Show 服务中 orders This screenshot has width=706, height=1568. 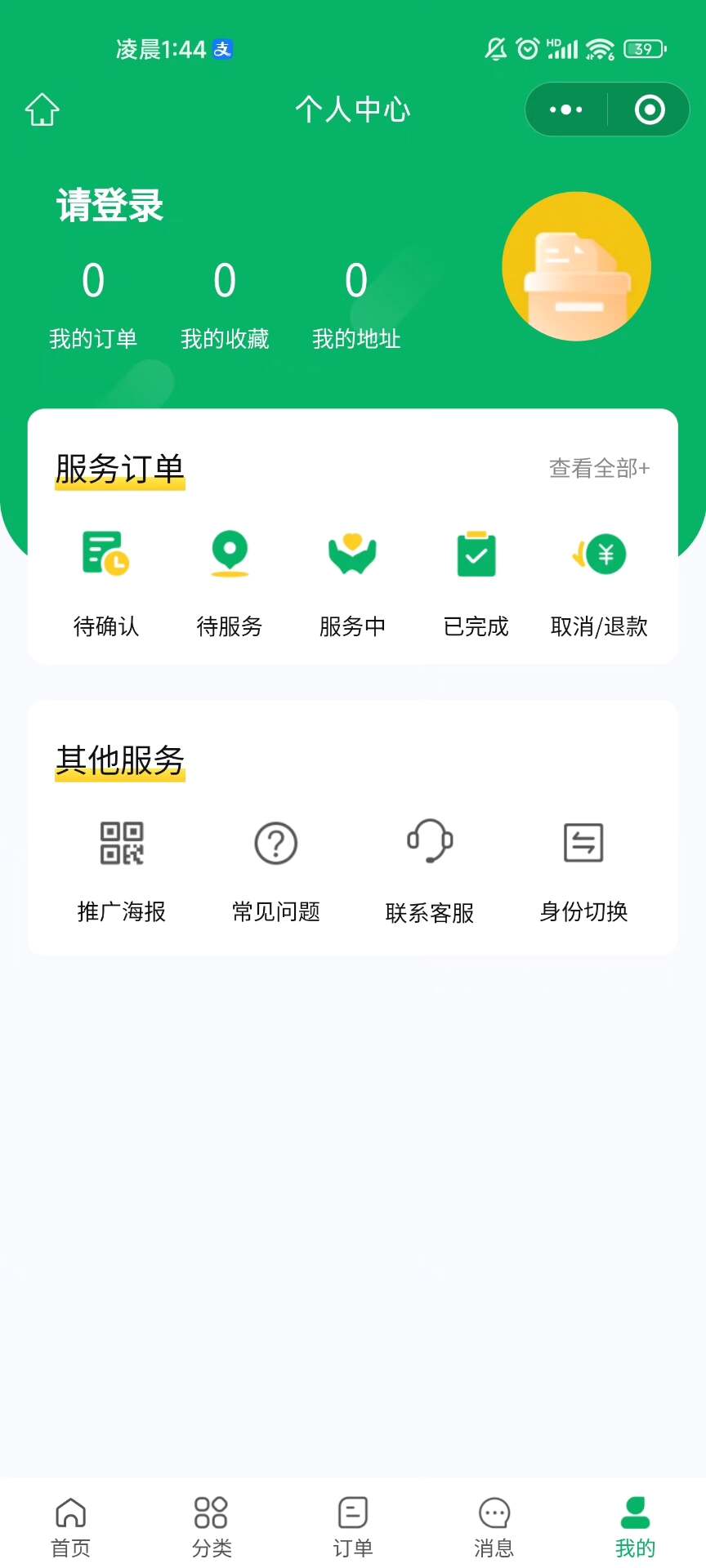click(x=352, y=581)
